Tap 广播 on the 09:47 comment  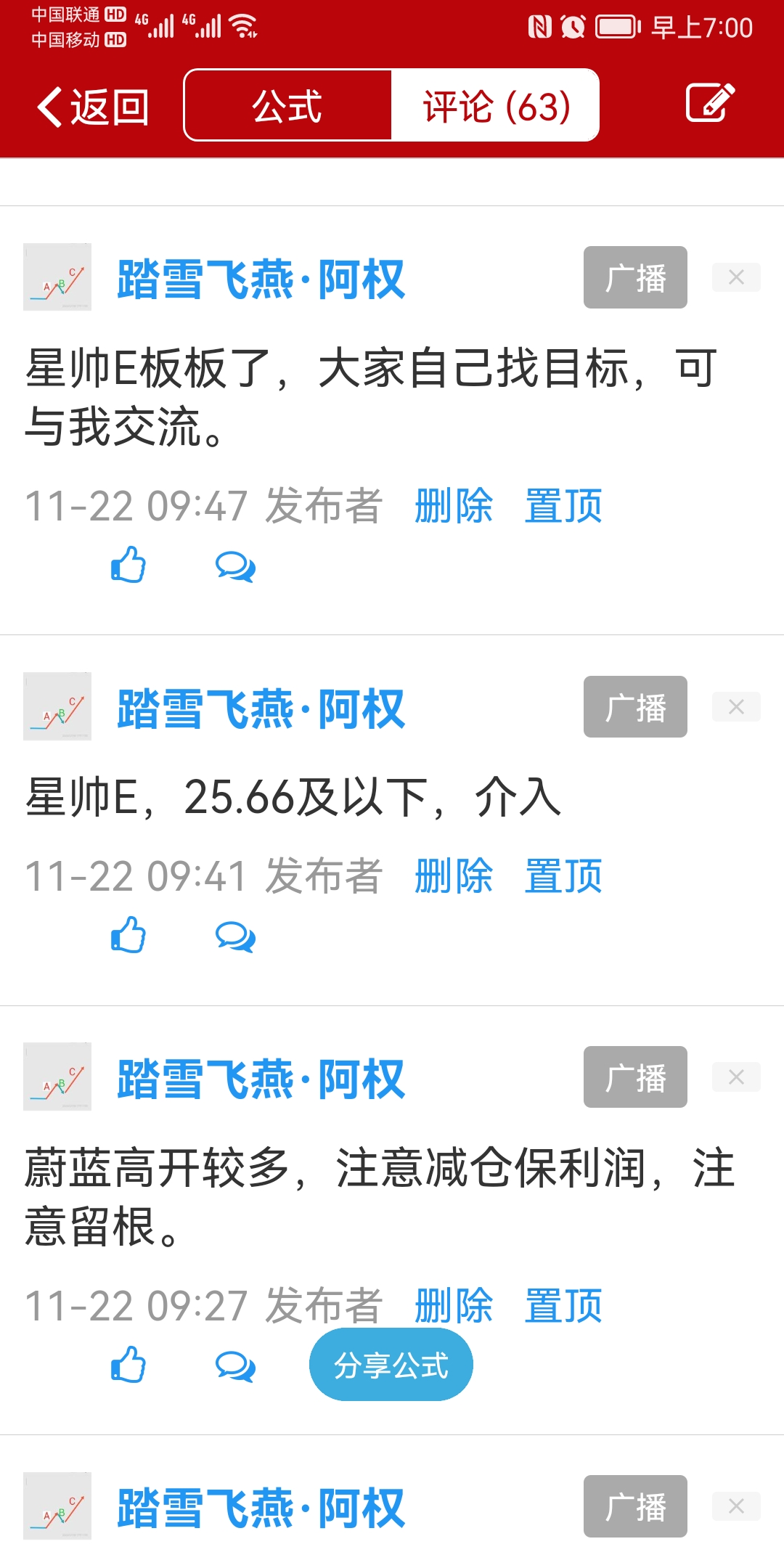[x=634, y=277]
